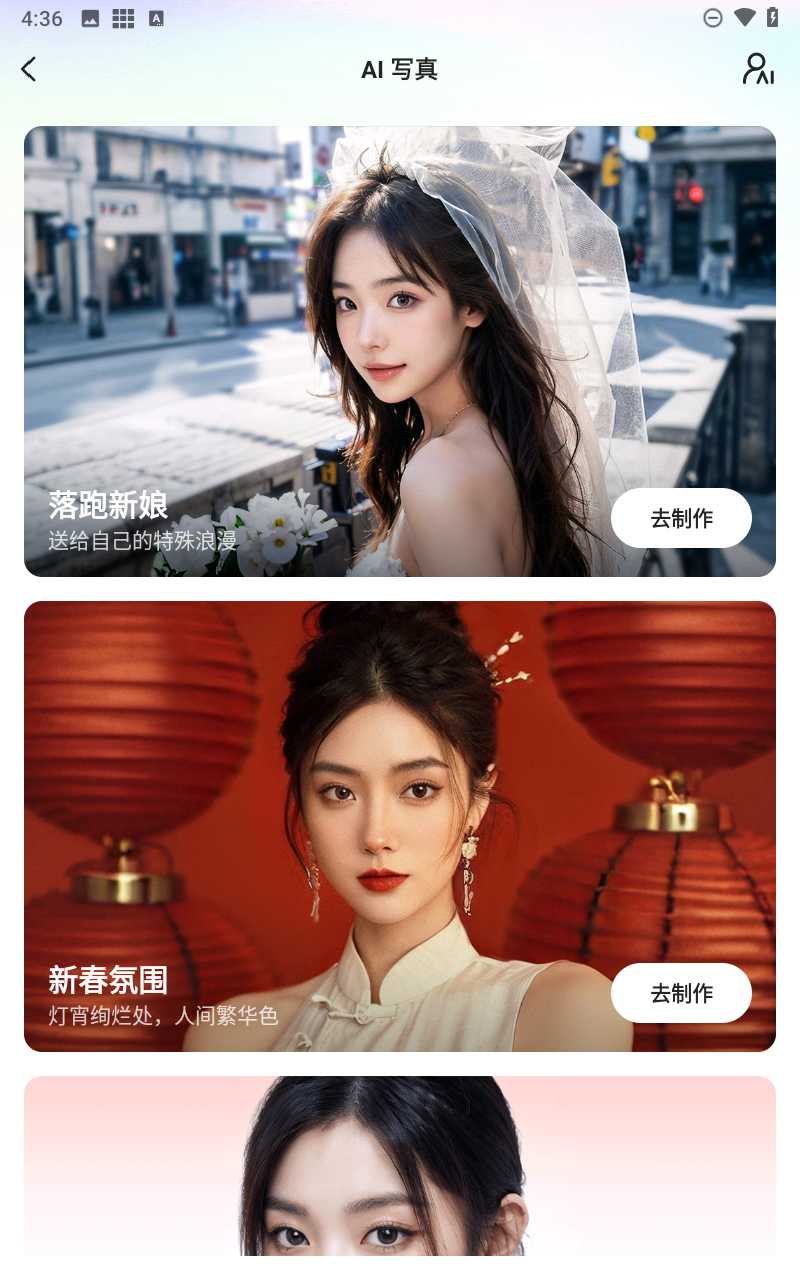Viewport: 800px width, 1280px height.
Task: Tap the charging battery icon
Action: [x=775, y=18]
